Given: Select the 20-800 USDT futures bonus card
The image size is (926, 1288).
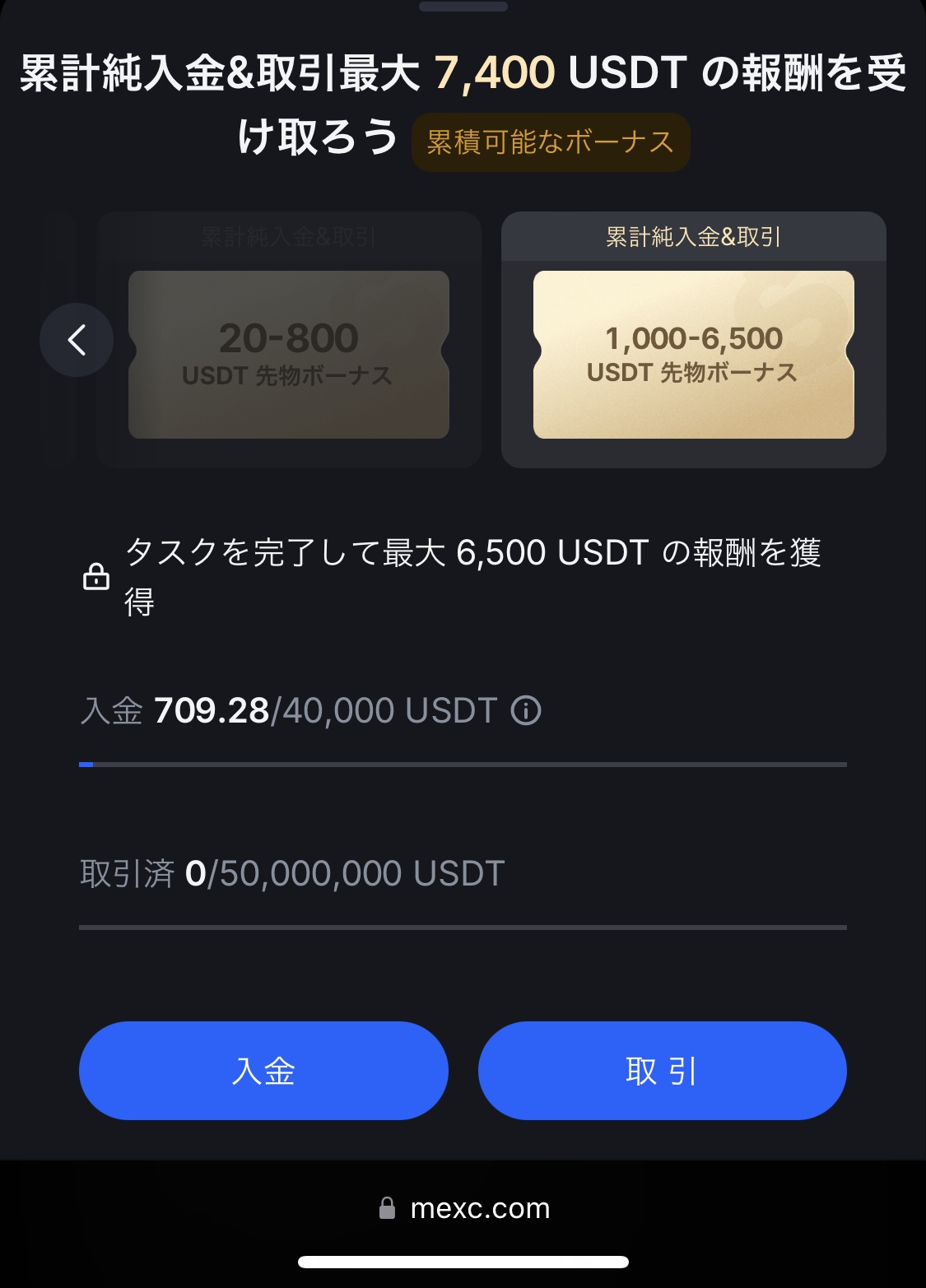Looking at the screenshot, I should (x=288, y=355).
